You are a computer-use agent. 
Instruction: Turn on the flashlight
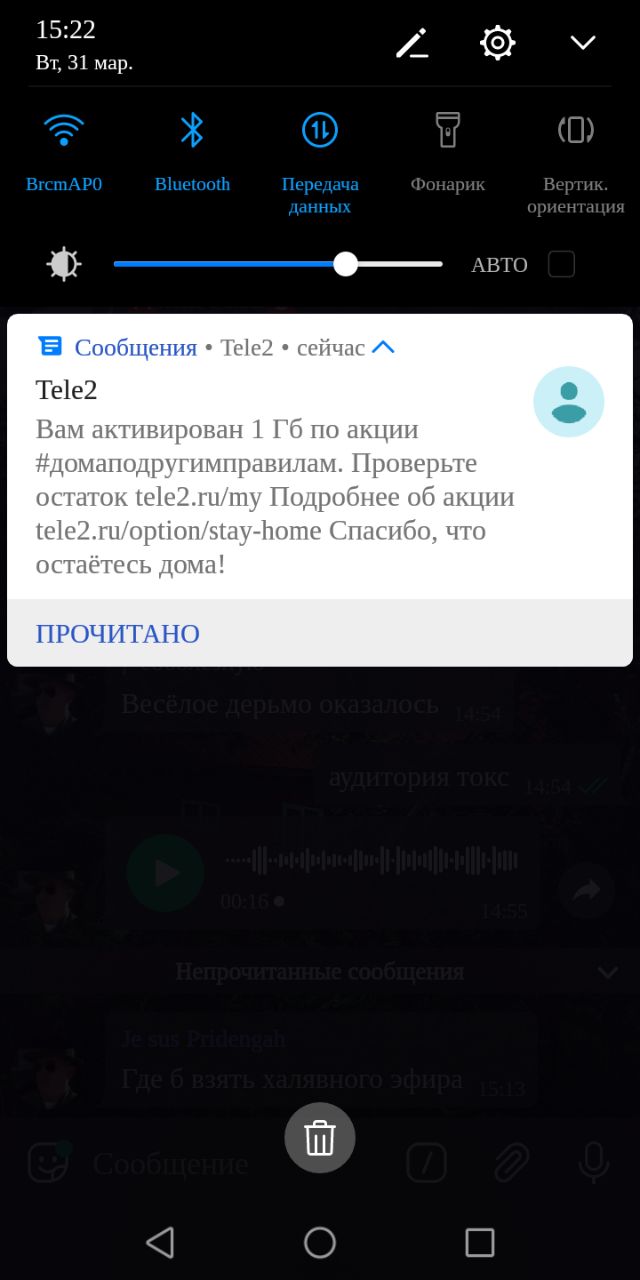447,130
